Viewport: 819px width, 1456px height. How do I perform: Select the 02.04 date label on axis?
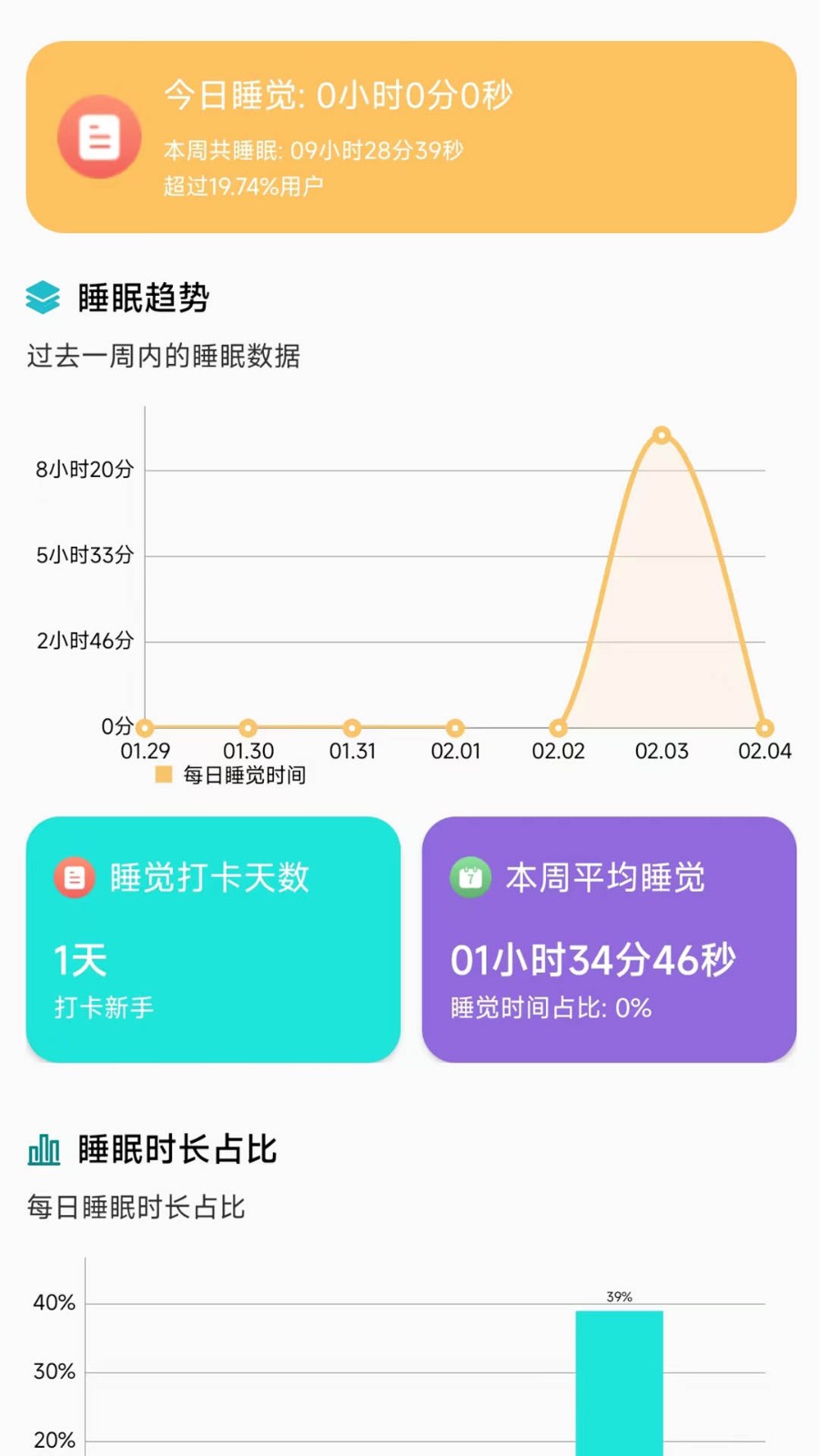click(x=765, y=752)
